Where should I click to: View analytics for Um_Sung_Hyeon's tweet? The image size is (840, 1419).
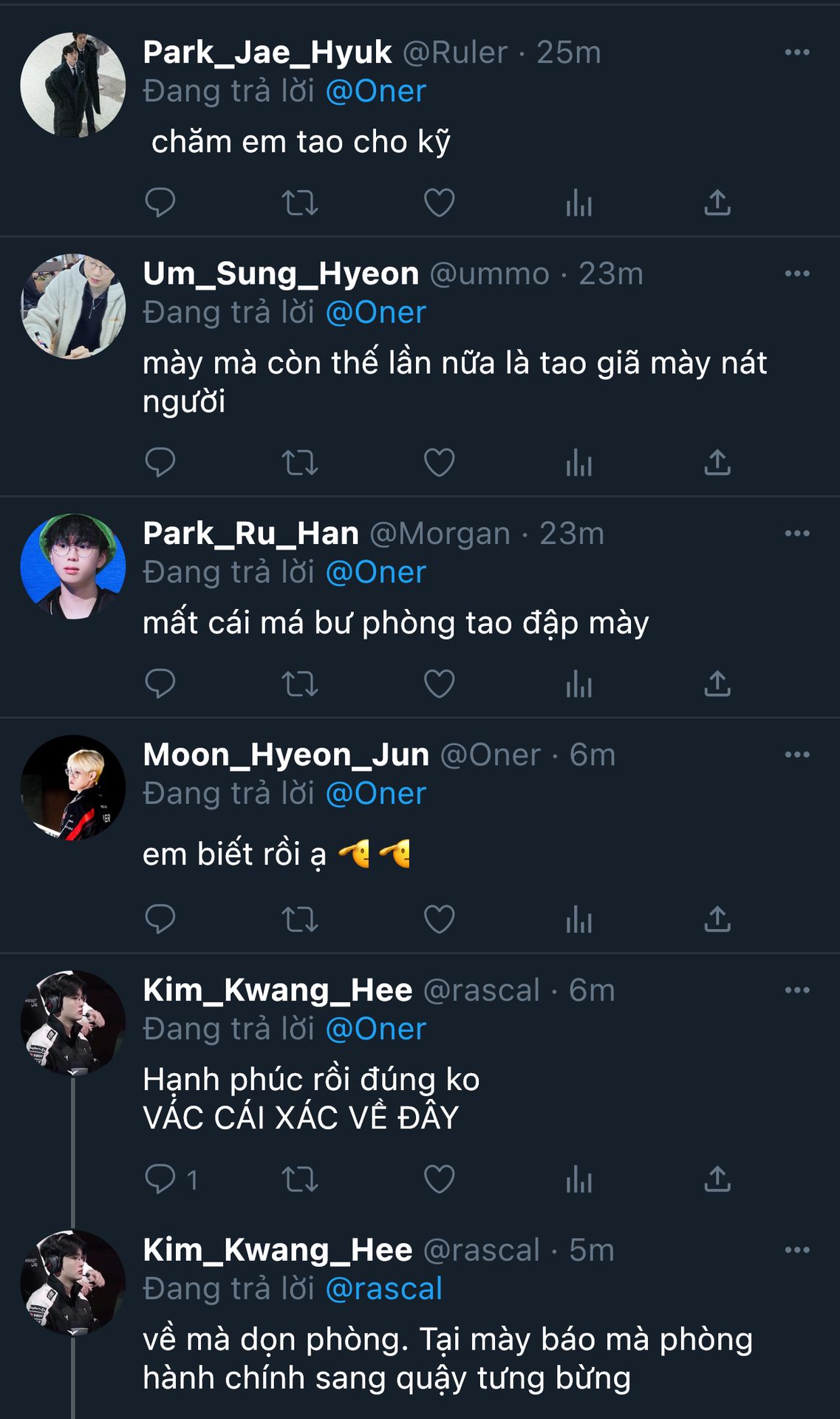coord(578,463)
